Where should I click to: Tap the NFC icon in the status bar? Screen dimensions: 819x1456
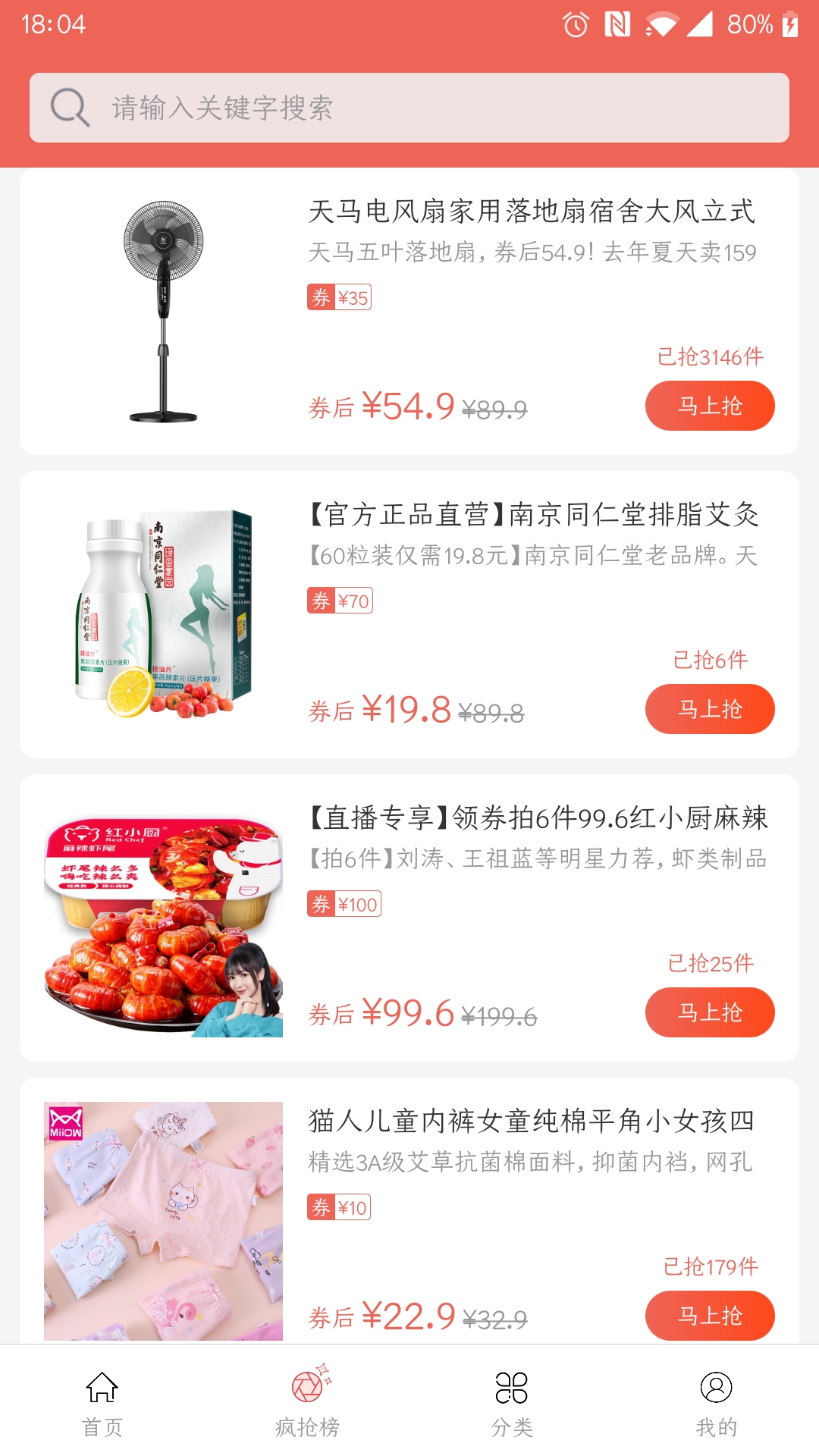pos(616,24)
